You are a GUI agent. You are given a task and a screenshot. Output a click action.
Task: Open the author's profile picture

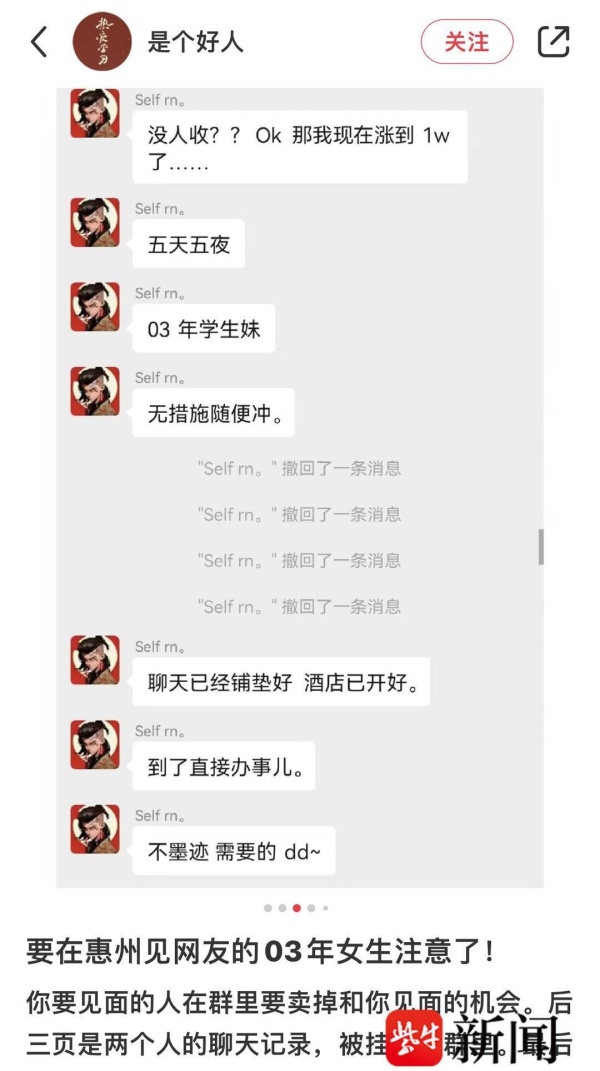pos(103,42)
